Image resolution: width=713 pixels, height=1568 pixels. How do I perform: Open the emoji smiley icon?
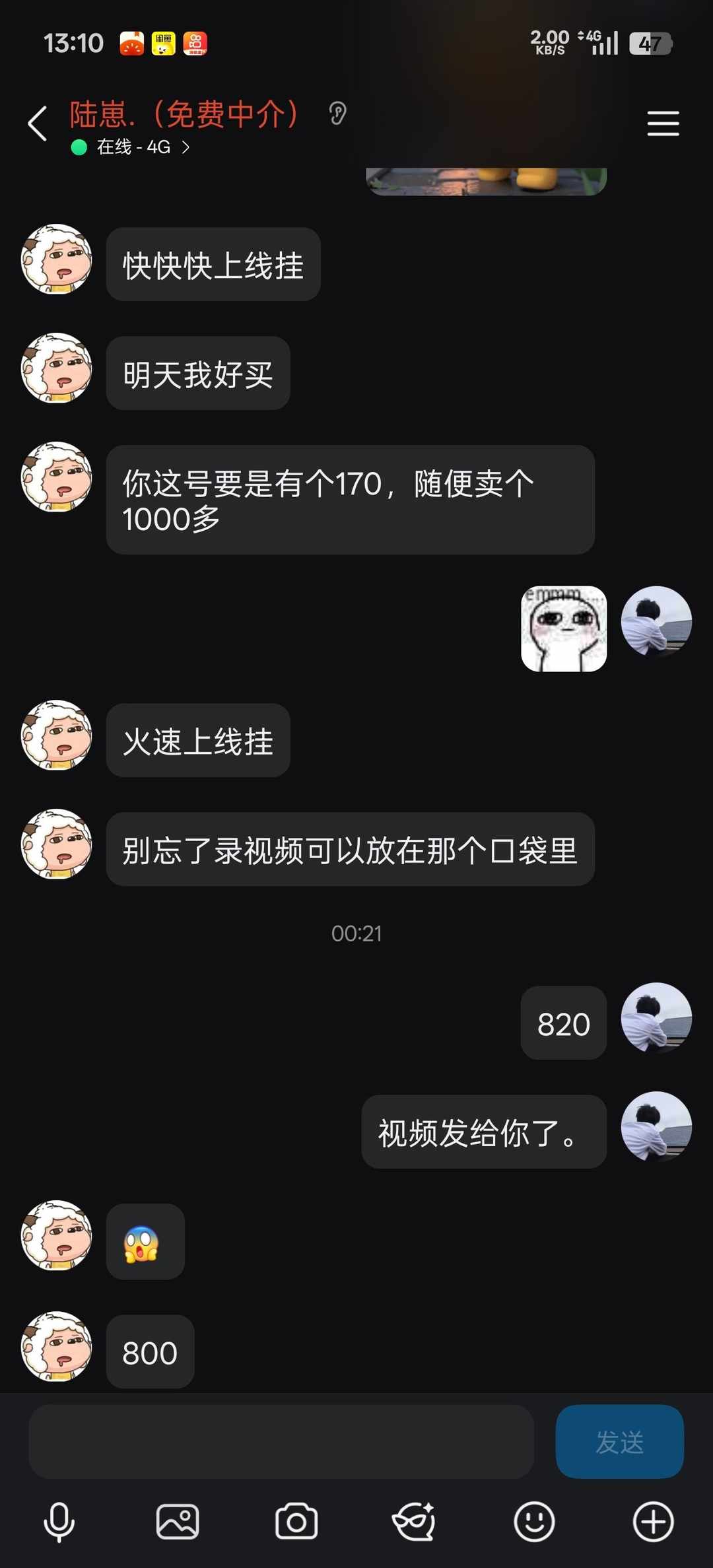(535, 1522)
